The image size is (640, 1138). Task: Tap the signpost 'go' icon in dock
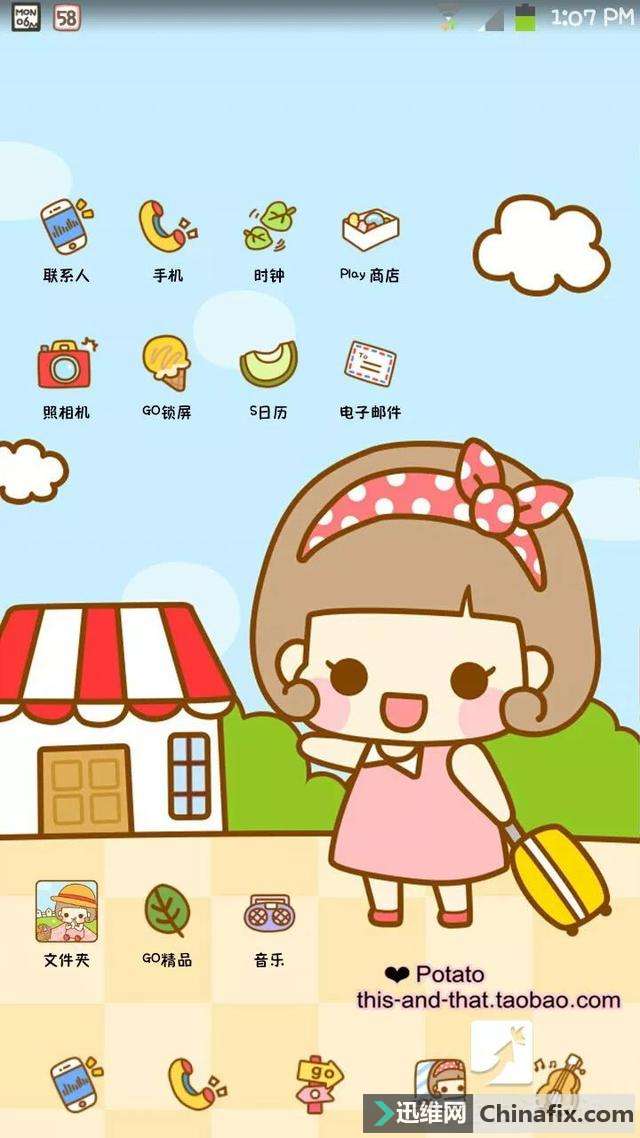coord(320,1083)
